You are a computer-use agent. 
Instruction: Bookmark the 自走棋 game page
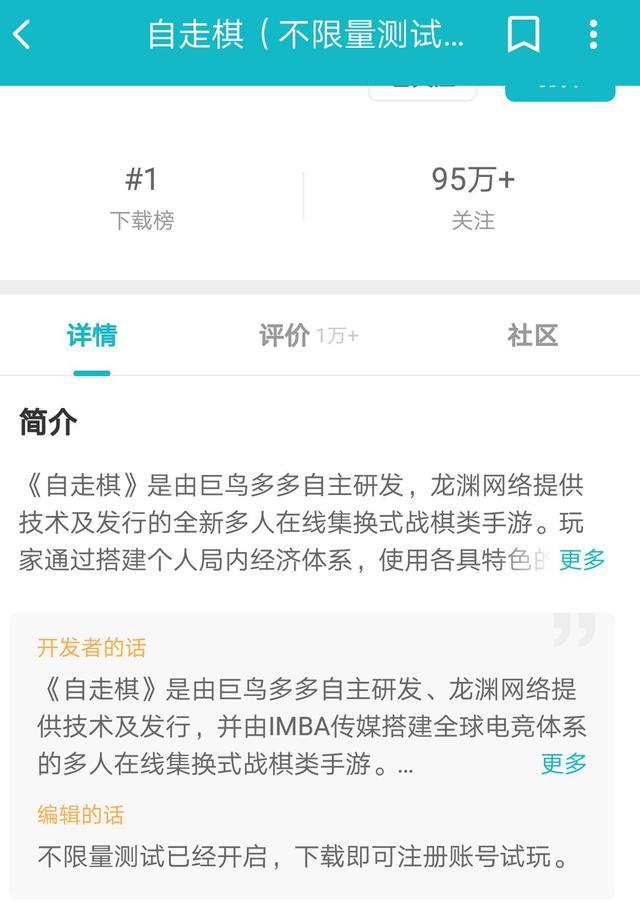(523, 35)
